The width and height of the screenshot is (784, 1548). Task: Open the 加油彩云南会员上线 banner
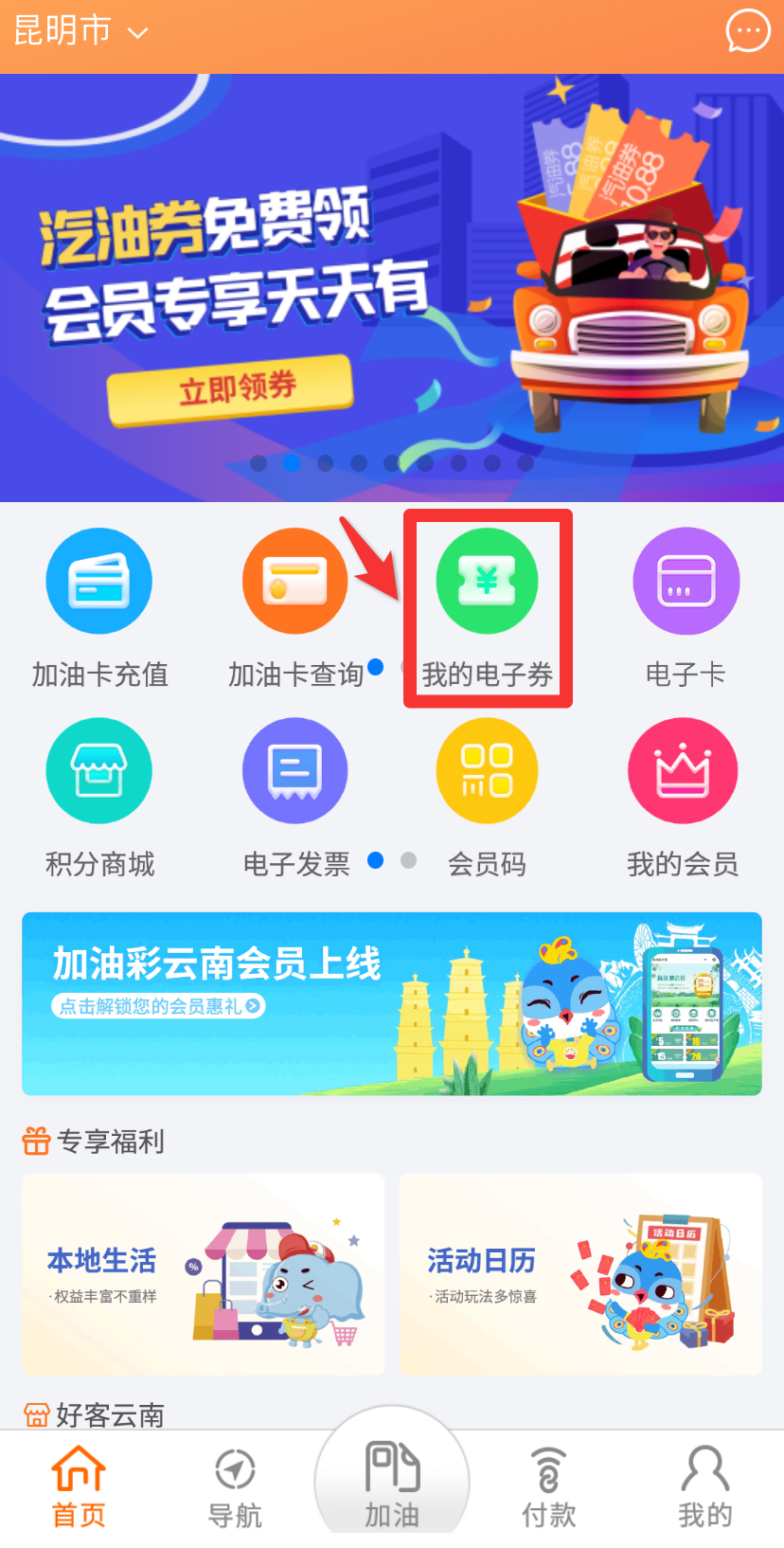[392, 1003]
